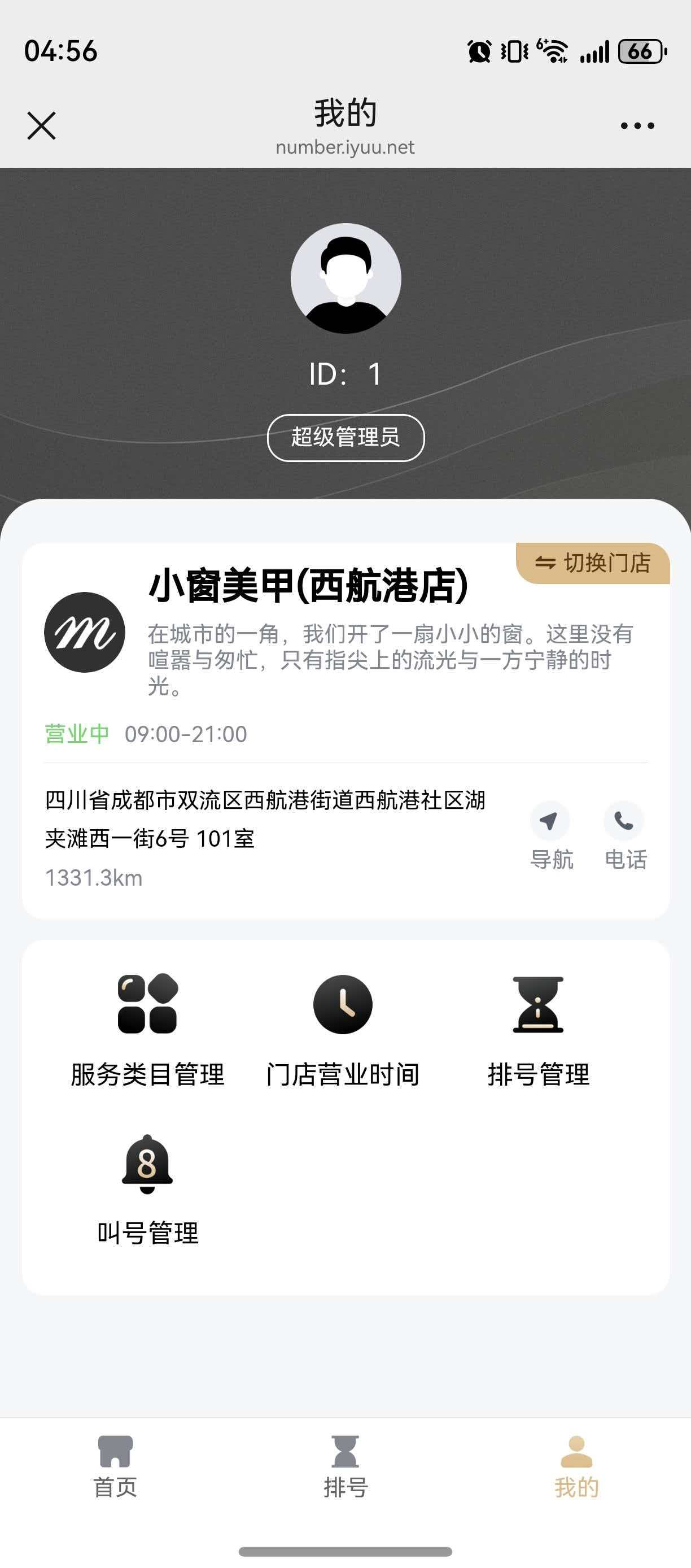Tap the business hours 09:00-21:00
This screenshot has height=1568, width=691.
(x=183, y=735)
